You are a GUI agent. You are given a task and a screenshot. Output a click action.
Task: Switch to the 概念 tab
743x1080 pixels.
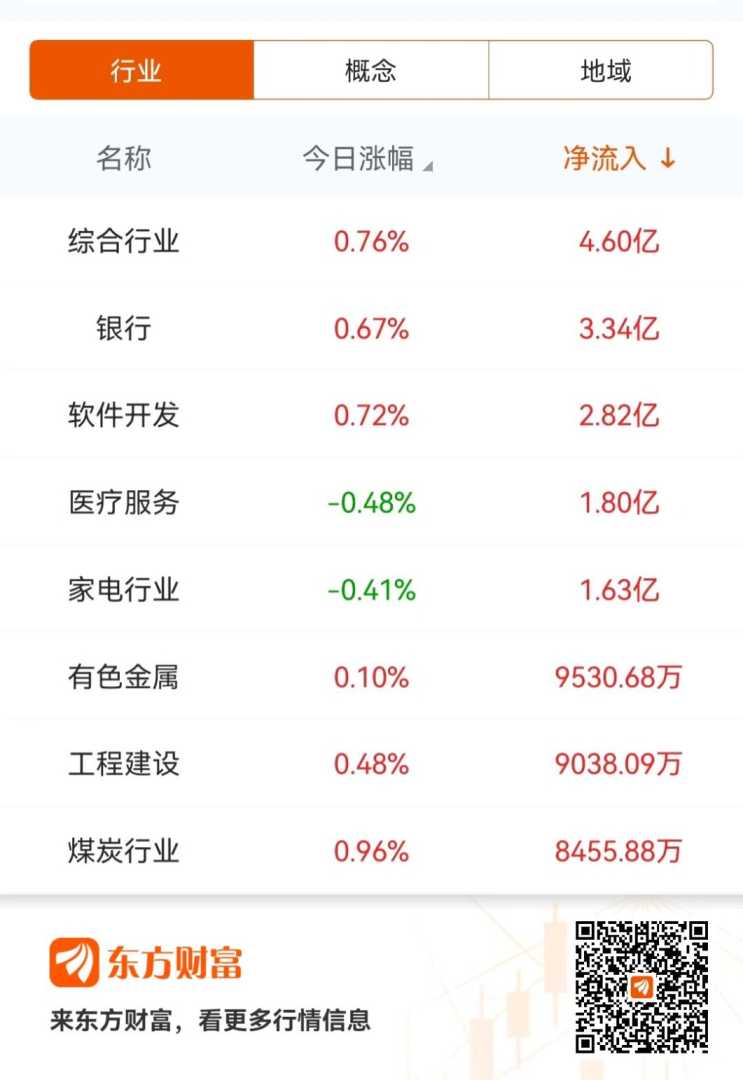371,71
